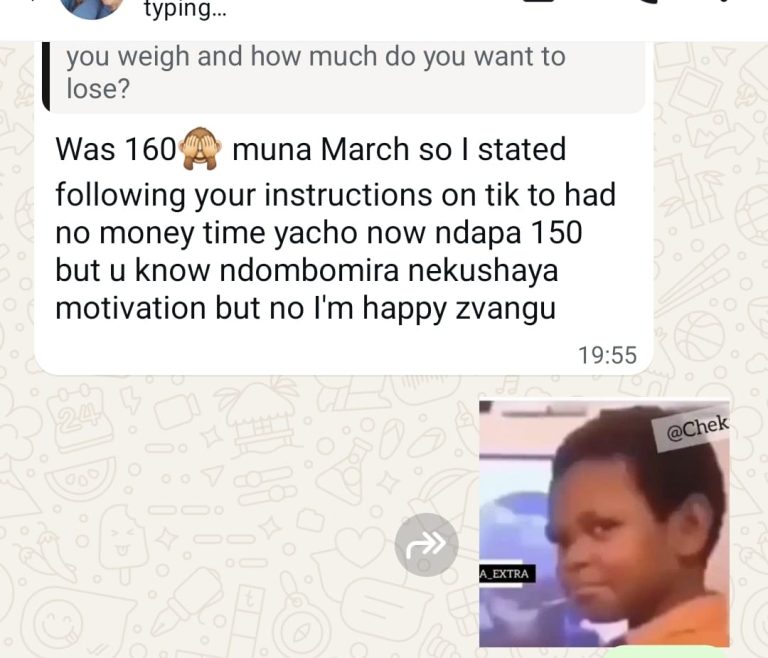Open the contact's profile picture
The image size is (768, 658).
pos(92,8)
